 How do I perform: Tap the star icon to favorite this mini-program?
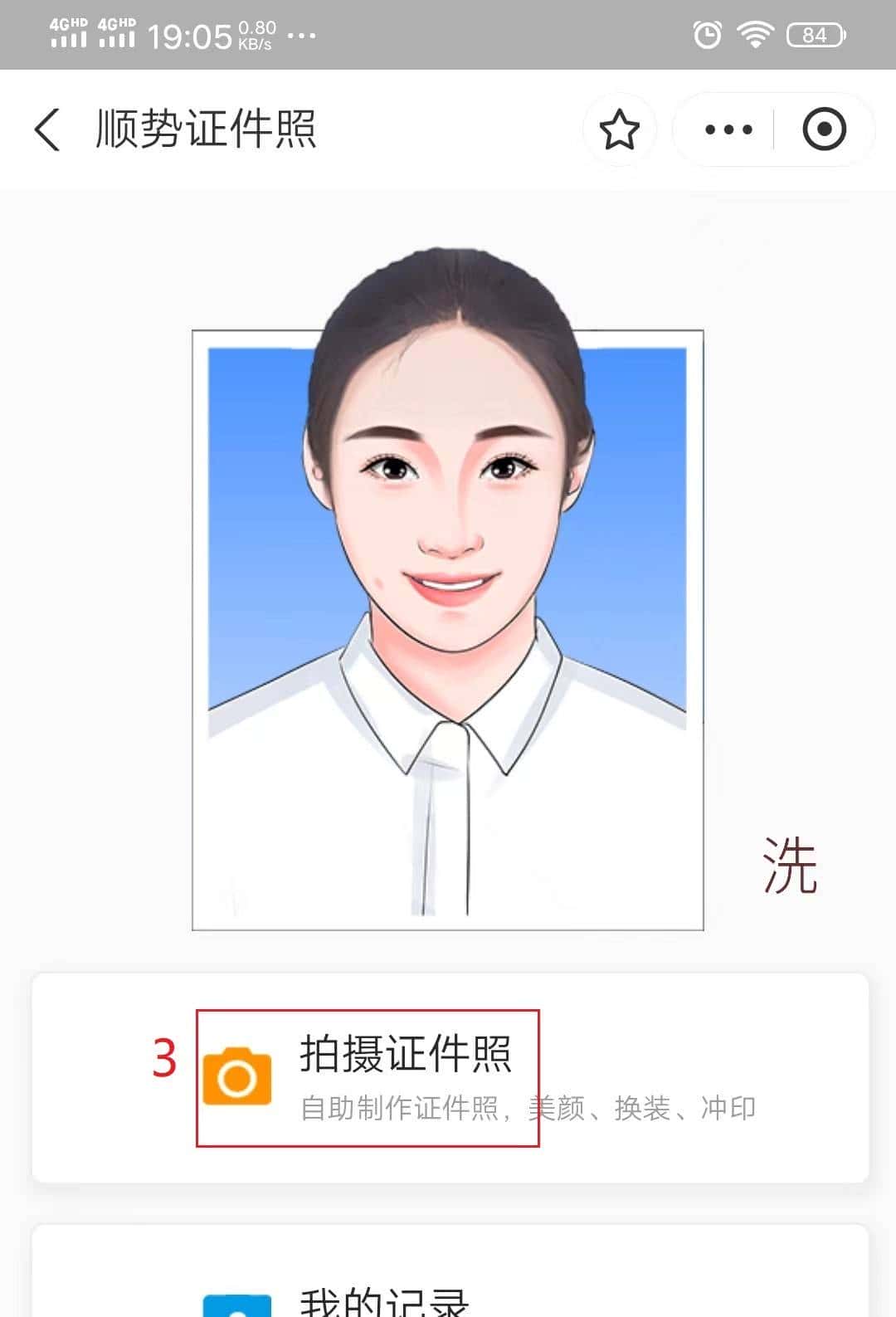click(620, 130)
